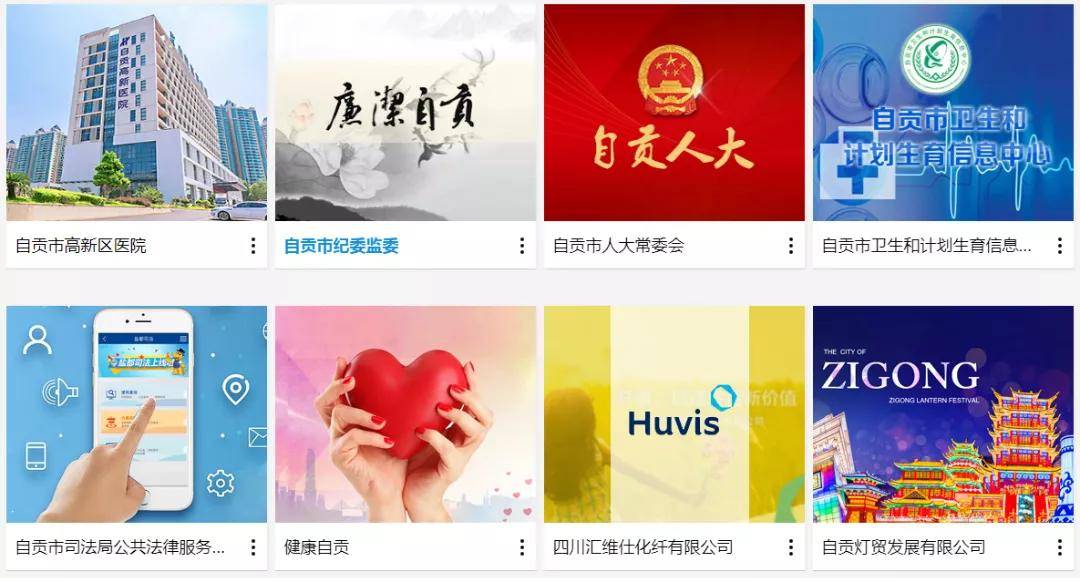Image resolution: width=1080 pixels, height=578 pixels.
Task: Open overflow menu for 健康自贡
Action: pos(521,548)
